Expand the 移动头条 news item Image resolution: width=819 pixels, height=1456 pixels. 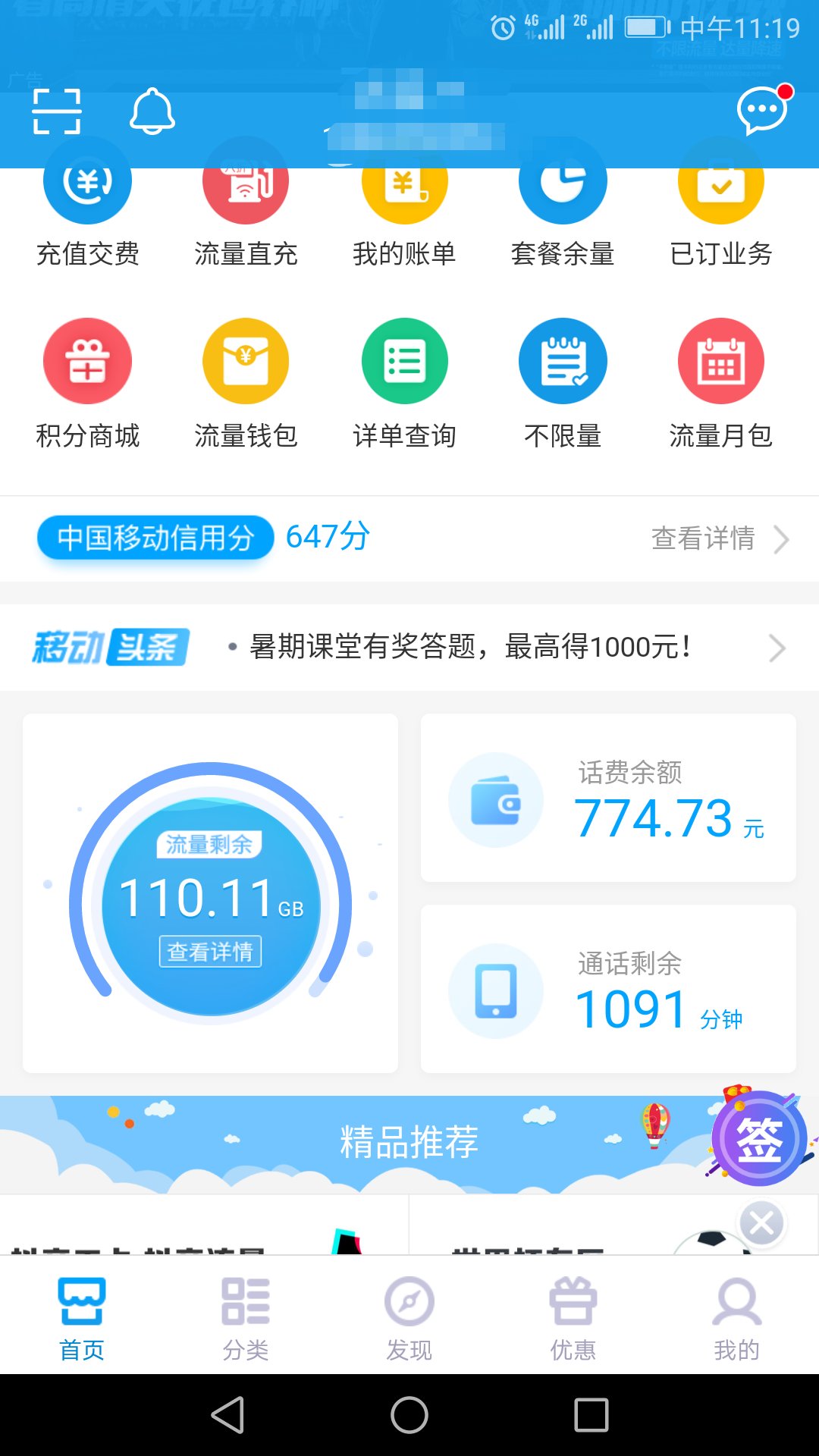pyautogui.click(x=777, y=649)
